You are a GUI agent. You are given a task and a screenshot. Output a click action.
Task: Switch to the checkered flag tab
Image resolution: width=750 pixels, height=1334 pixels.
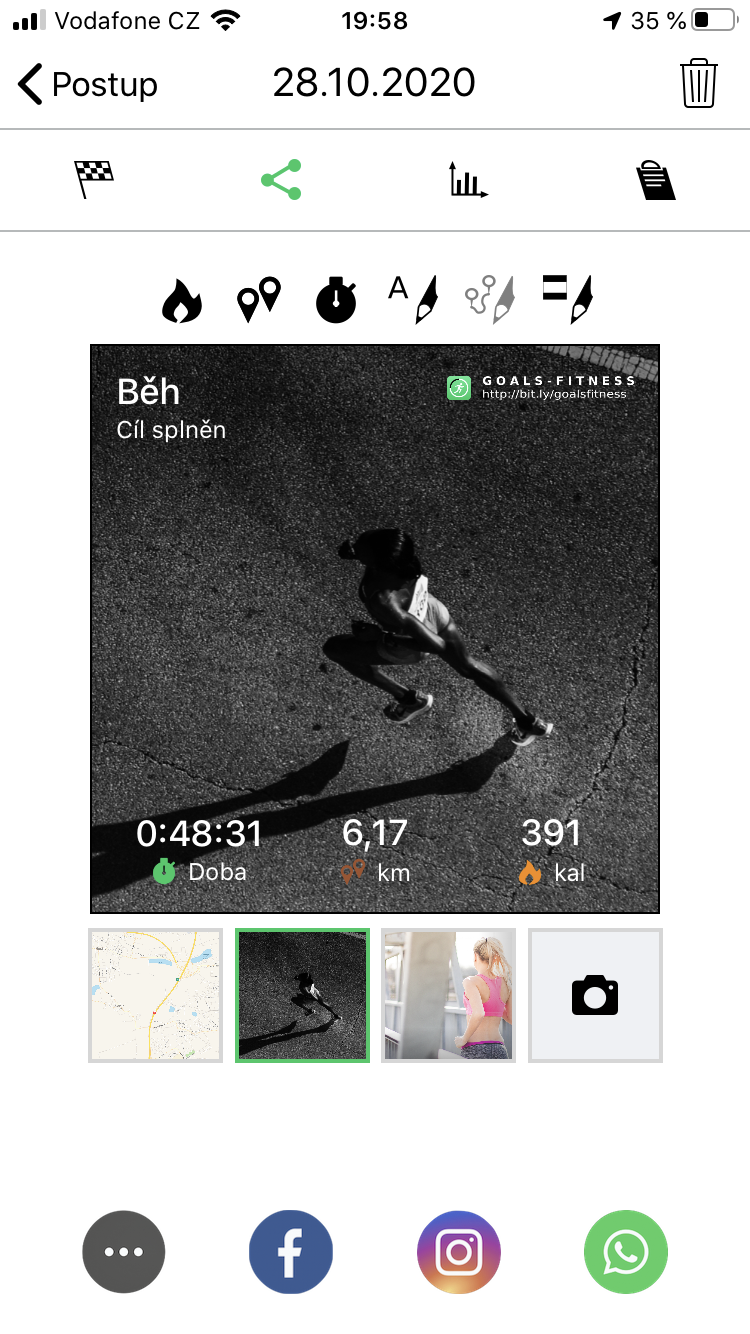(x=94, y=181)
